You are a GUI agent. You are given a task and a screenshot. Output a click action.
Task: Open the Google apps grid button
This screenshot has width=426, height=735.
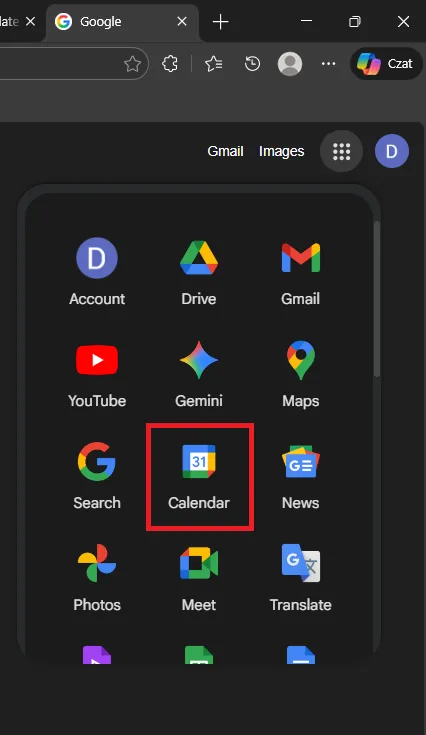click(x=341, y=151)
